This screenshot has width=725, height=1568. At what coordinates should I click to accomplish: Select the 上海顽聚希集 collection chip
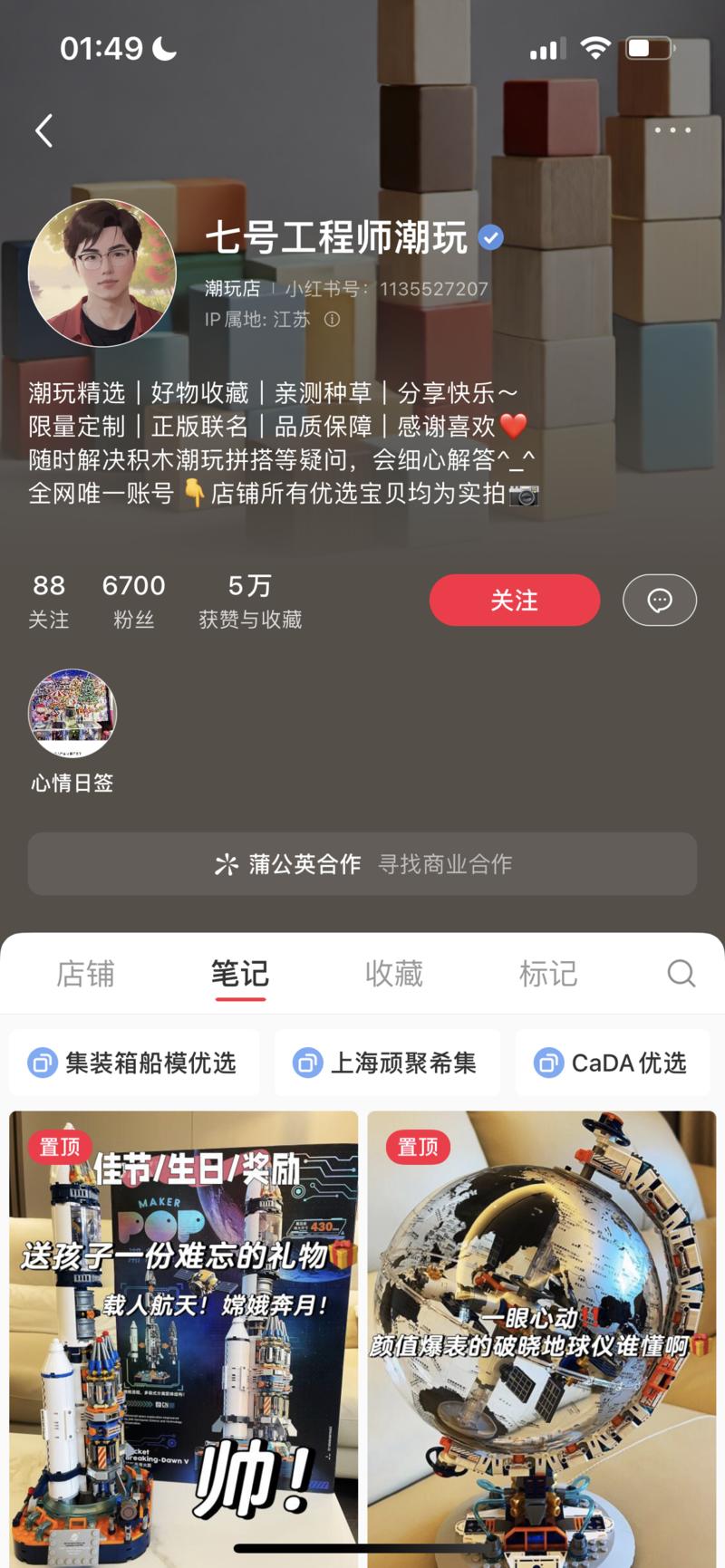[387, 1063]
